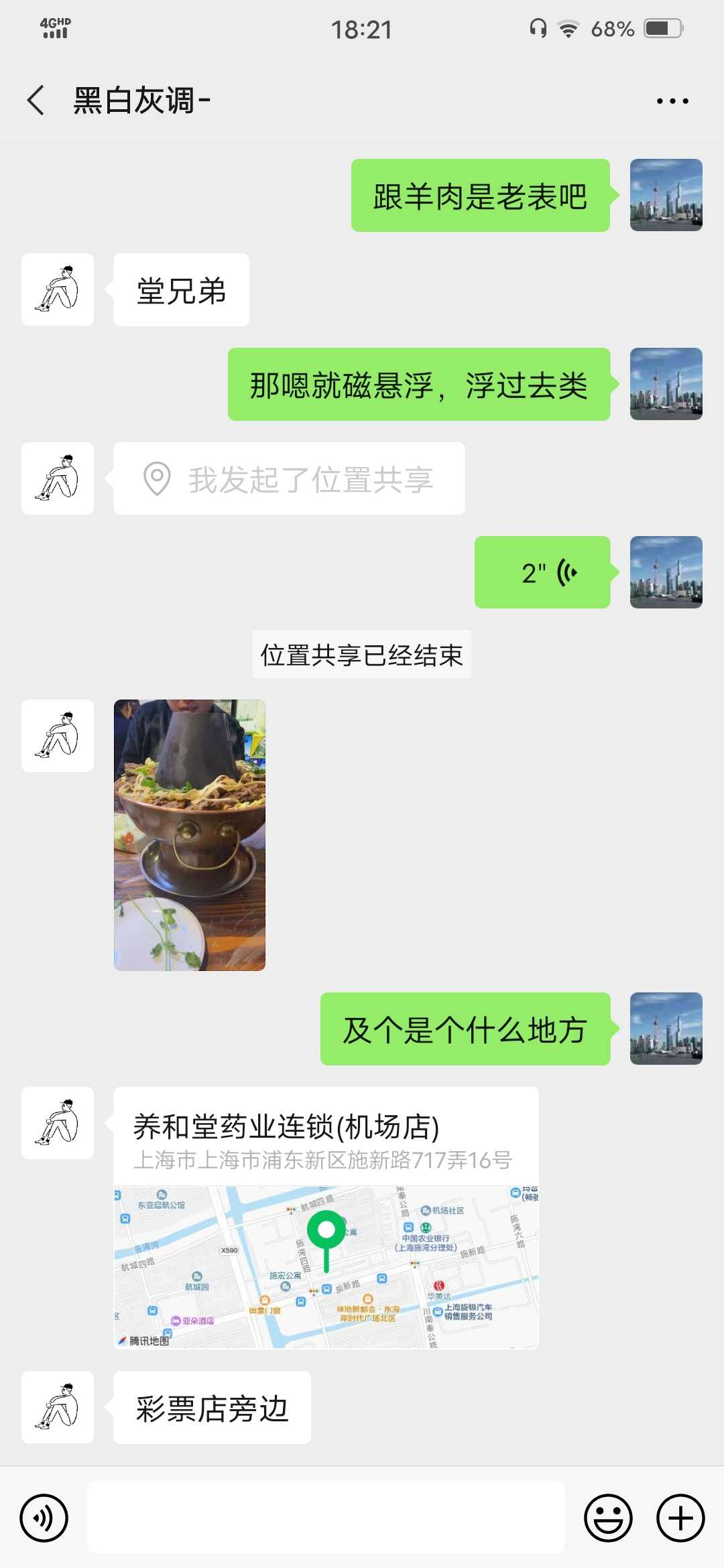The image size is (724, 1568).
Task: Open the chat overflow menu
Action: tap(672, 101)
